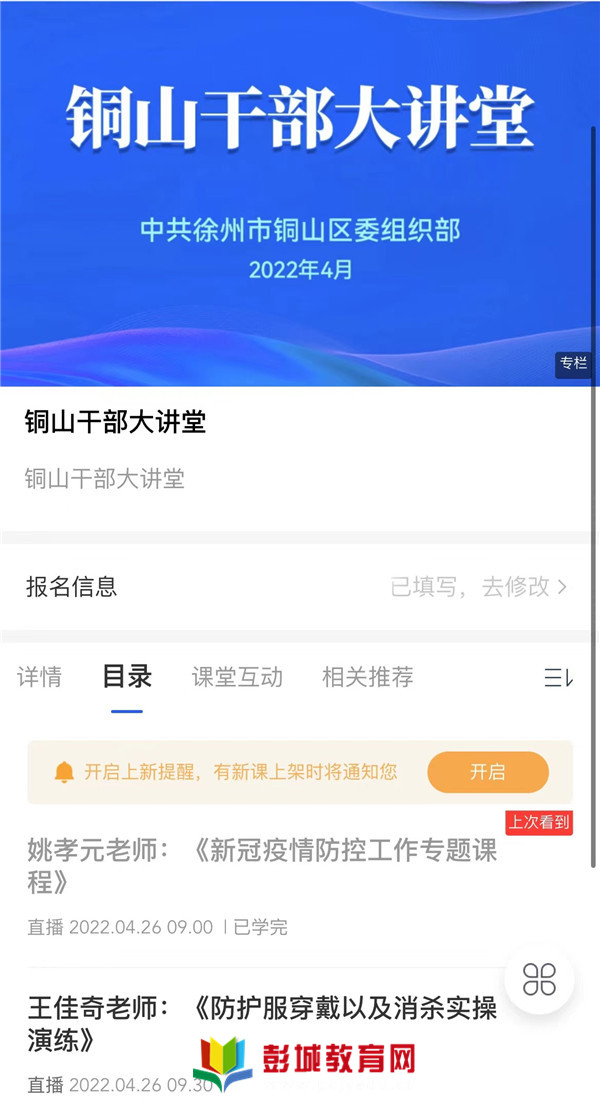Viewport: 600px width, 1109px height.
Task: Select the 目录 tab
Action: (127, 677)
